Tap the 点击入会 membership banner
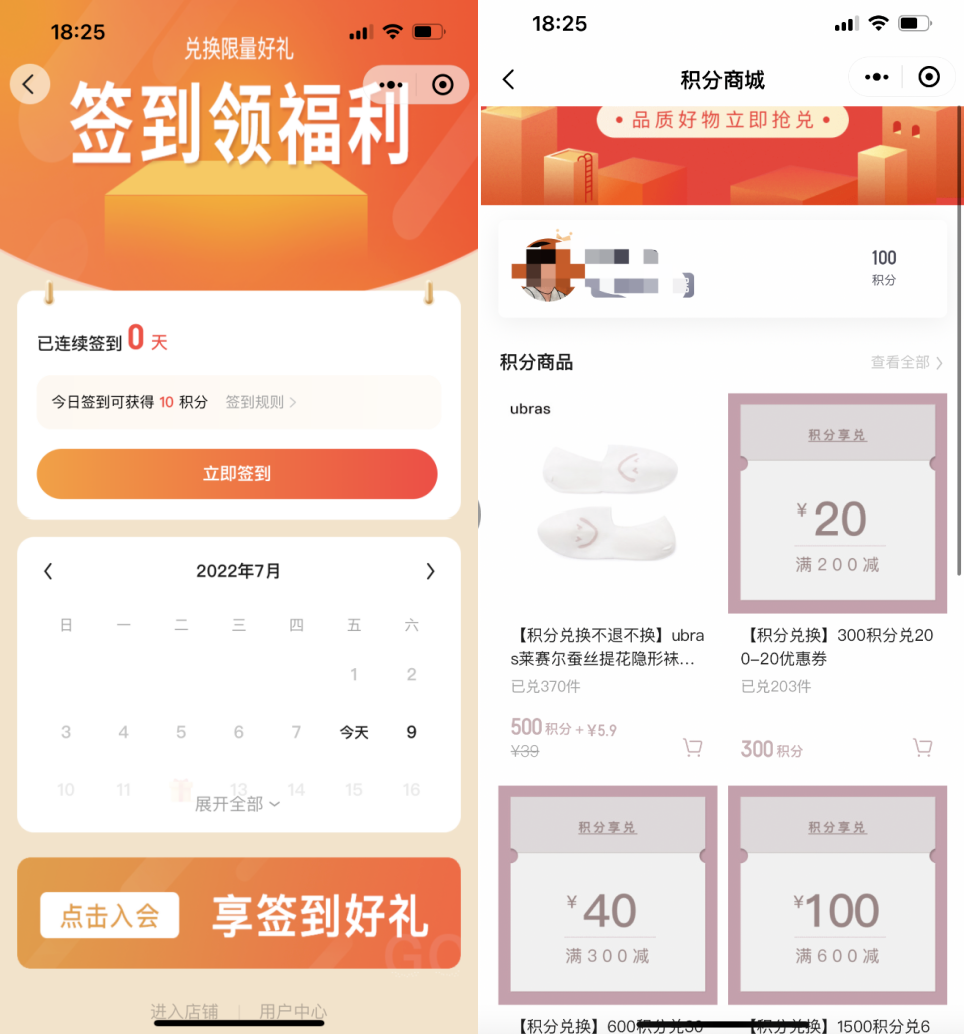Screen dimensions: 964x1036 (110, 915)
